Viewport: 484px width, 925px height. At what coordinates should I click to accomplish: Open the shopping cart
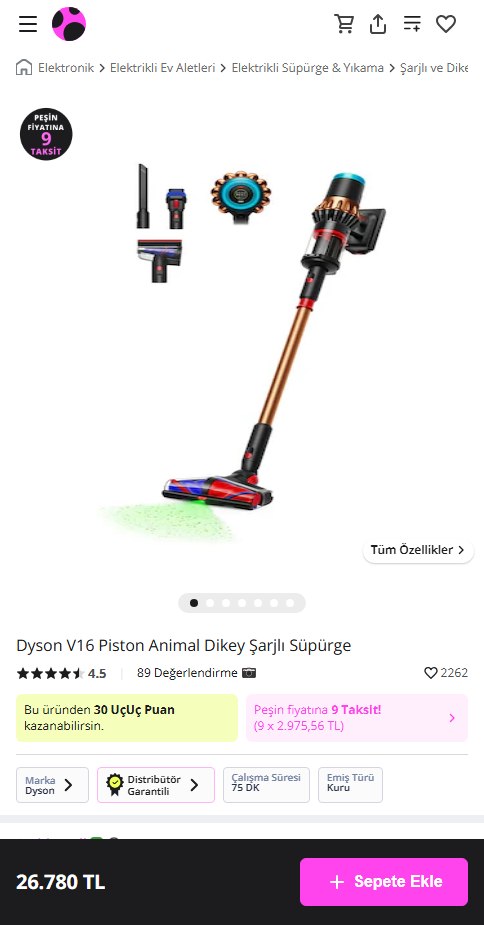coord(344,24)
